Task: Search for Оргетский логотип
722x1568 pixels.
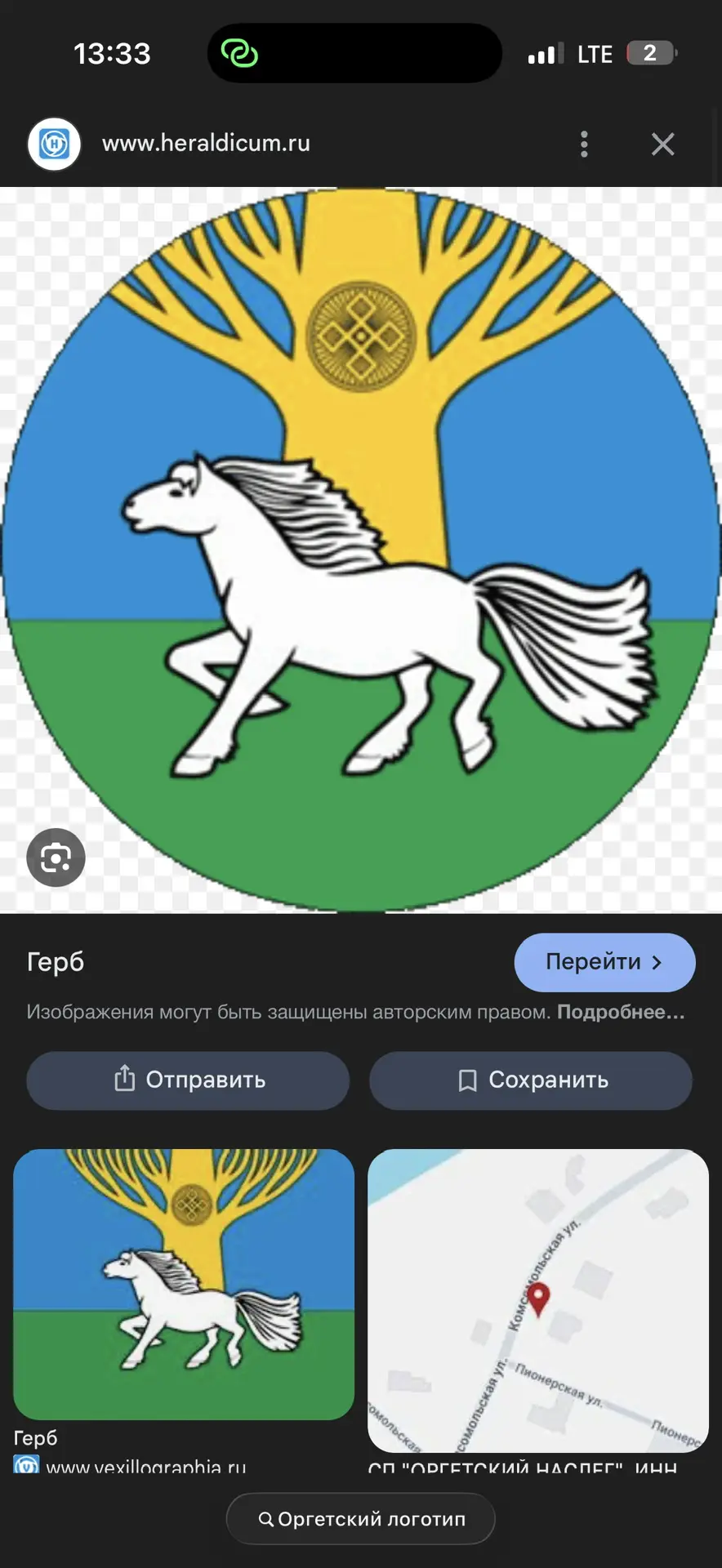Action: (360, 1519)
